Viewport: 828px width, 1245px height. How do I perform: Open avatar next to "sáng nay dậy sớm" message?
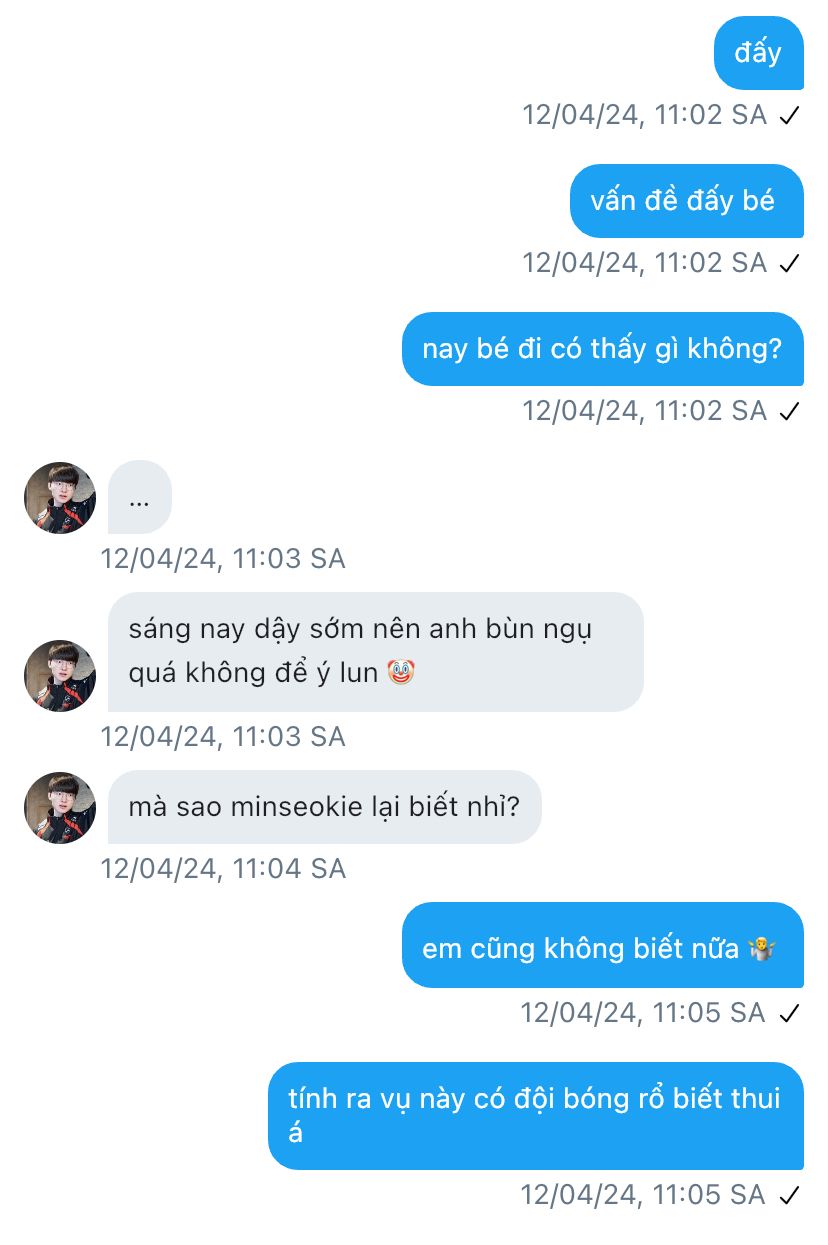coord(60,676)
